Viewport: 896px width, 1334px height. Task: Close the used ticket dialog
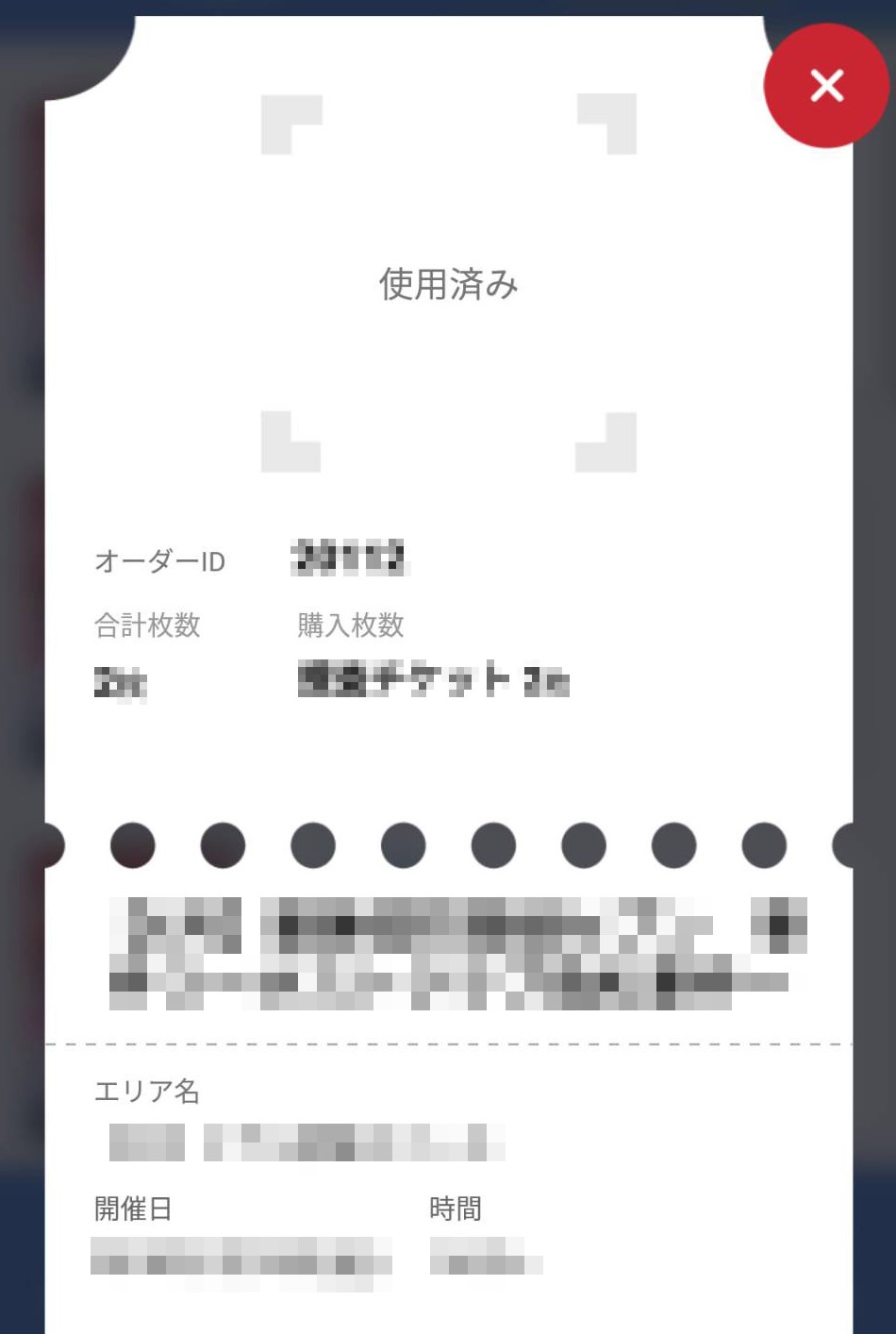pos(826,86)
